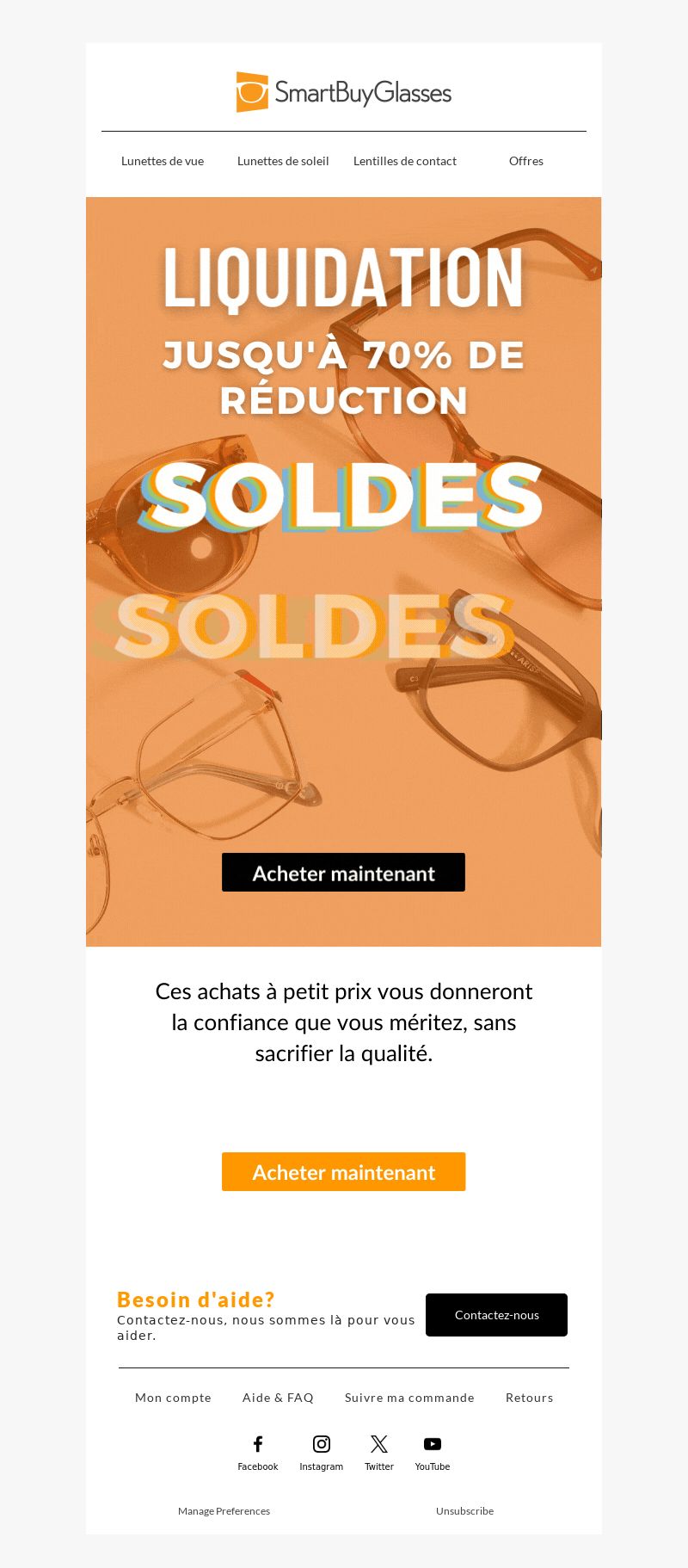This screenshot has height=1568, width=688.
Task: Tap the Unsubscribe link
Action: coord(464,1511)
